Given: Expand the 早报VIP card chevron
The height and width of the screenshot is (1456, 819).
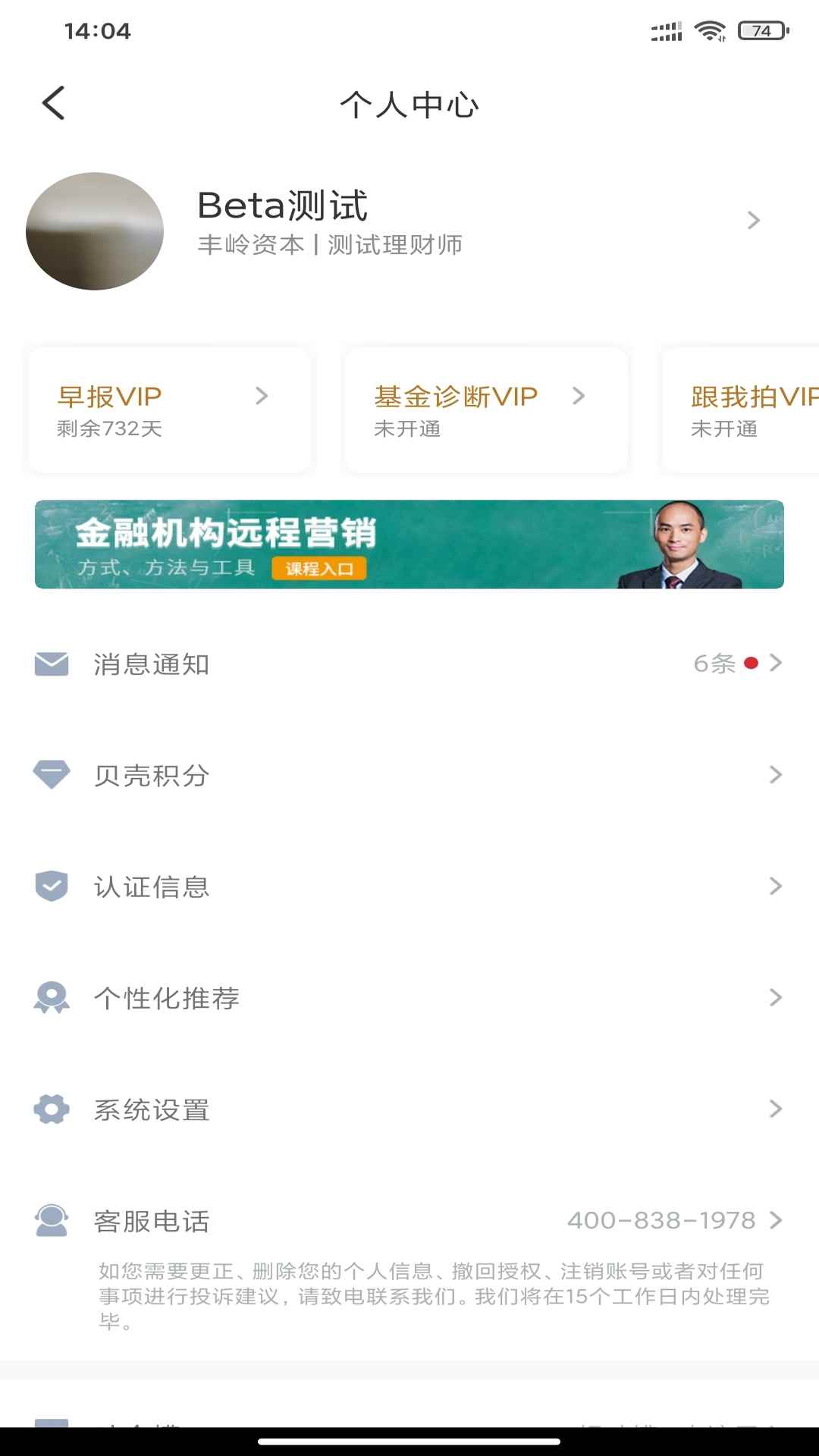Looking at the screenshot, I should pyautogui.click(x=263, y=396).
